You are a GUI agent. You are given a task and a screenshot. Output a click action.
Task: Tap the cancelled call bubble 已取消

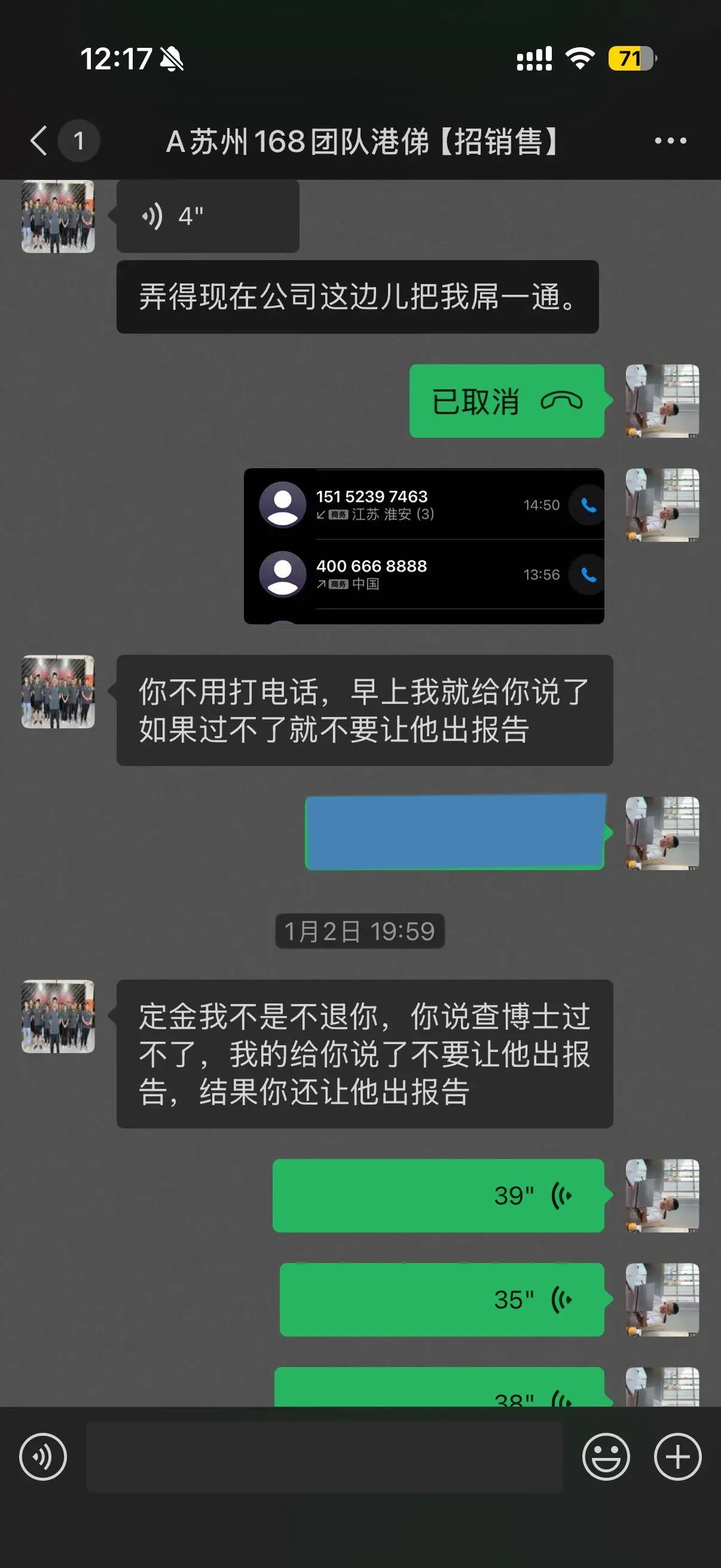pyautogui.click(x=506, y=401)
